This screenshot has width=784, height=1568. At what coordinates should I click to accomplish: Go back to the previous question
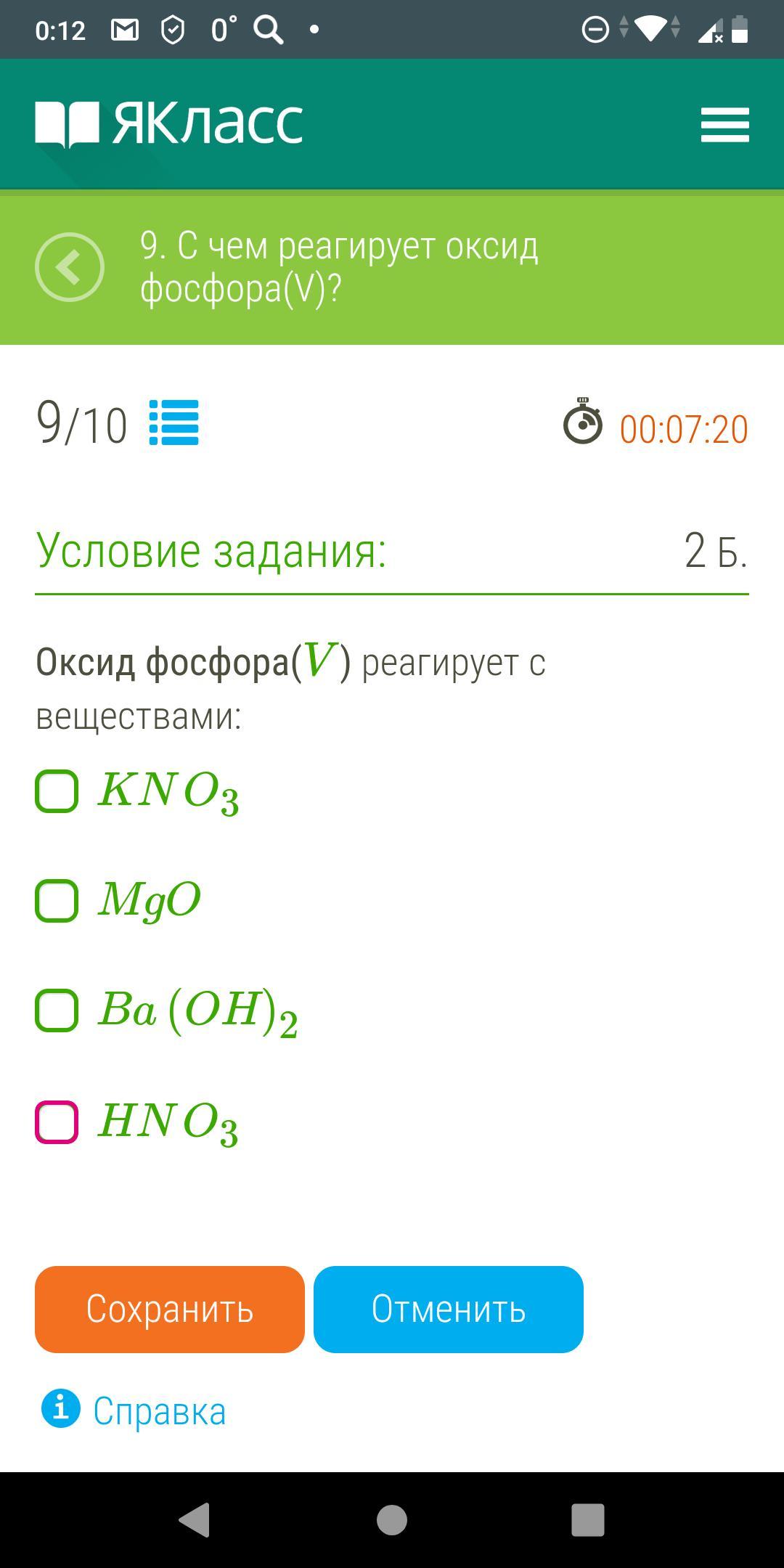pos(70,267)
